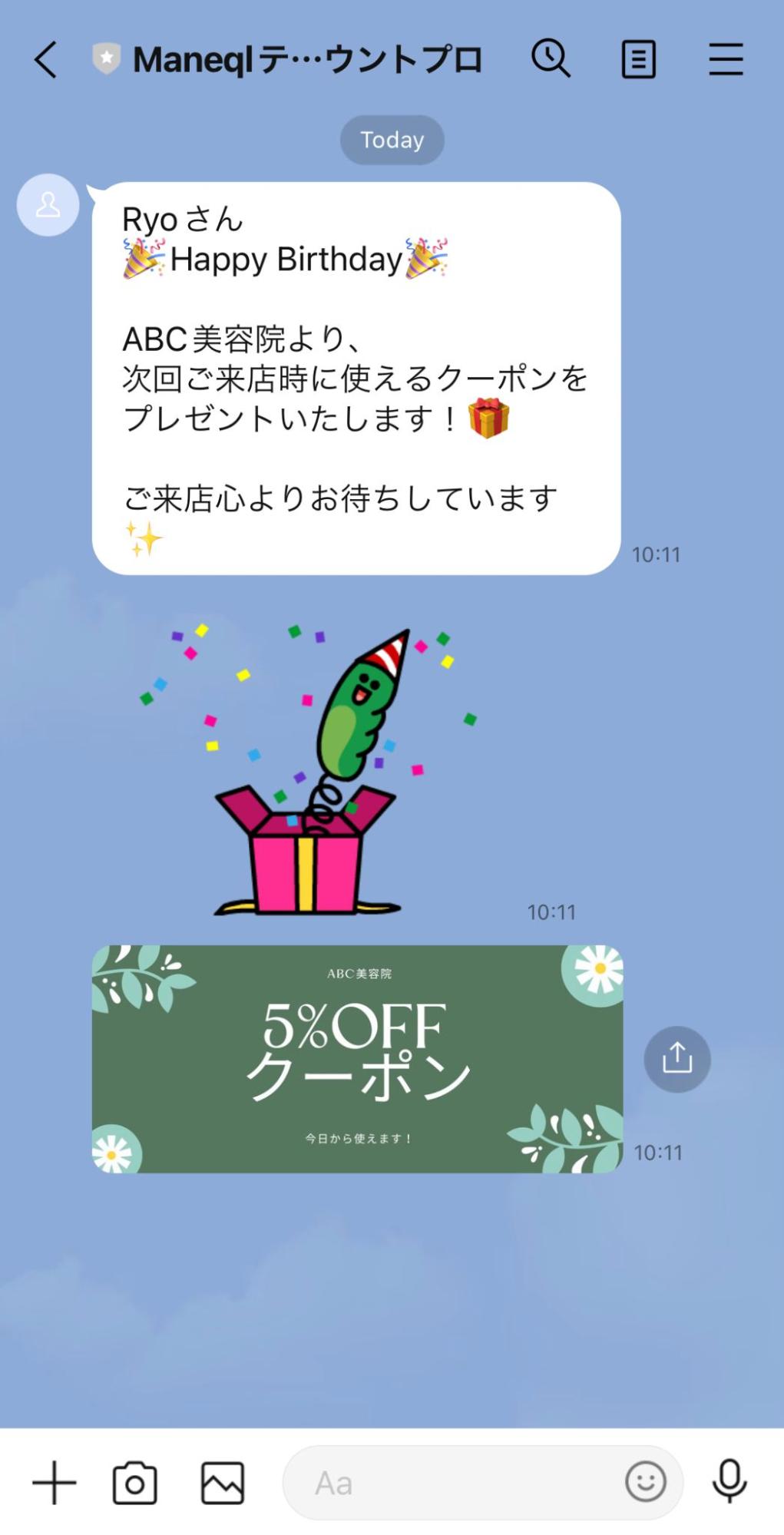This screenshot has width=784, height=1535.
Task: Tap the verified badge next to the account name
Action: 107,58
